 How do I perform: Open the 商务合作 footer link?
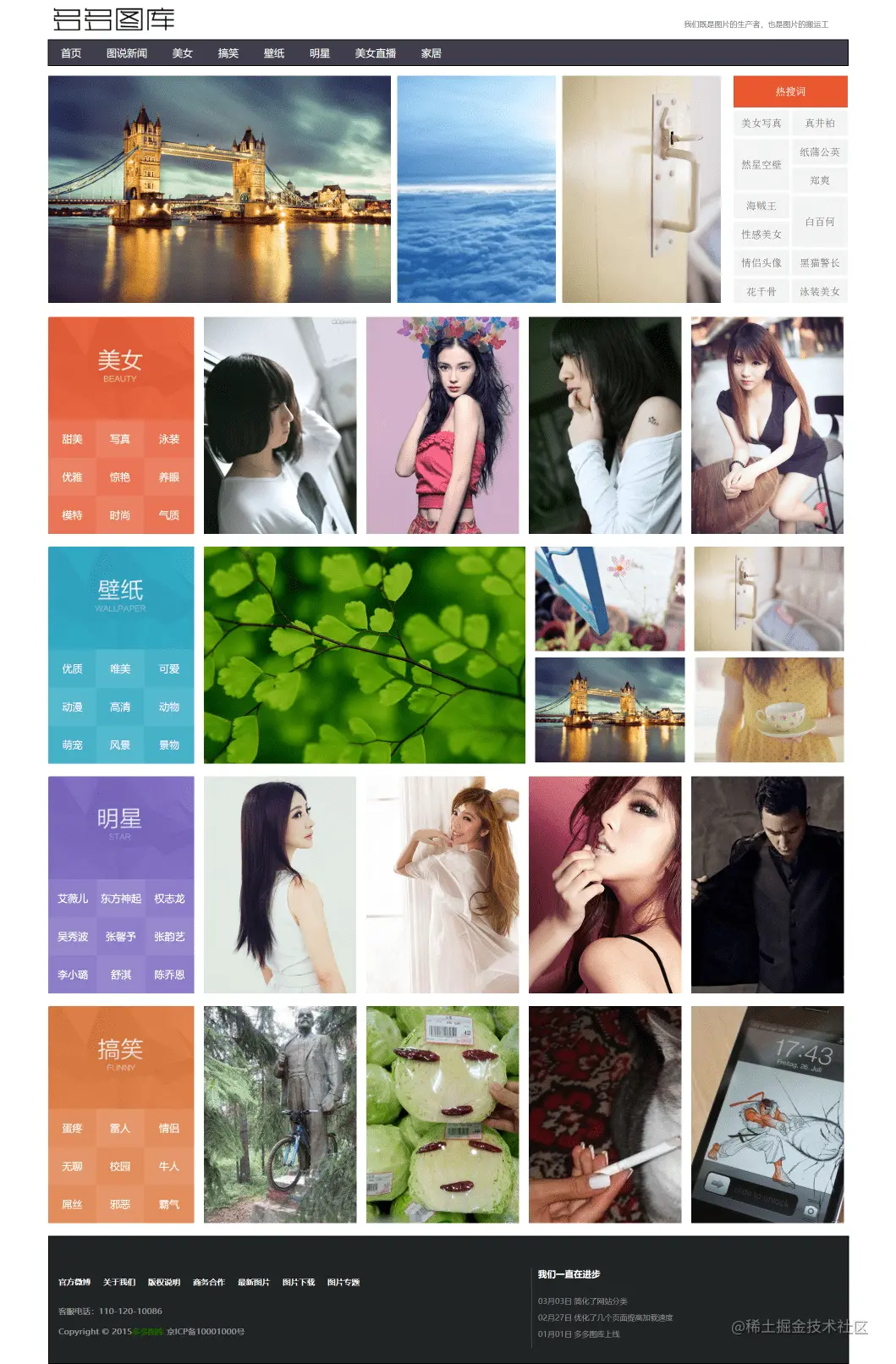coord(209,1282)
